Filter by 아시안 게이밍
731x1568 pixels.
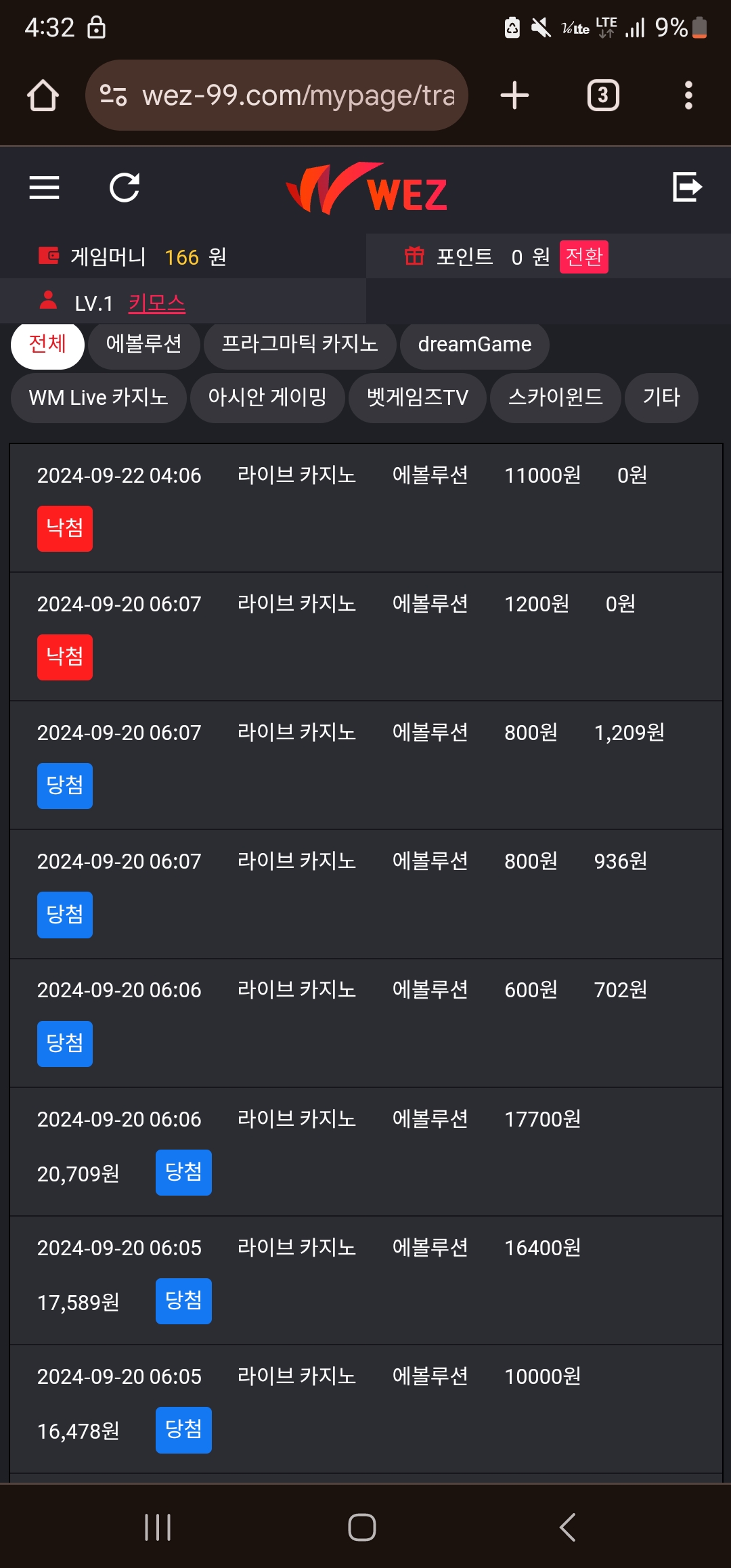coord(267,397)
